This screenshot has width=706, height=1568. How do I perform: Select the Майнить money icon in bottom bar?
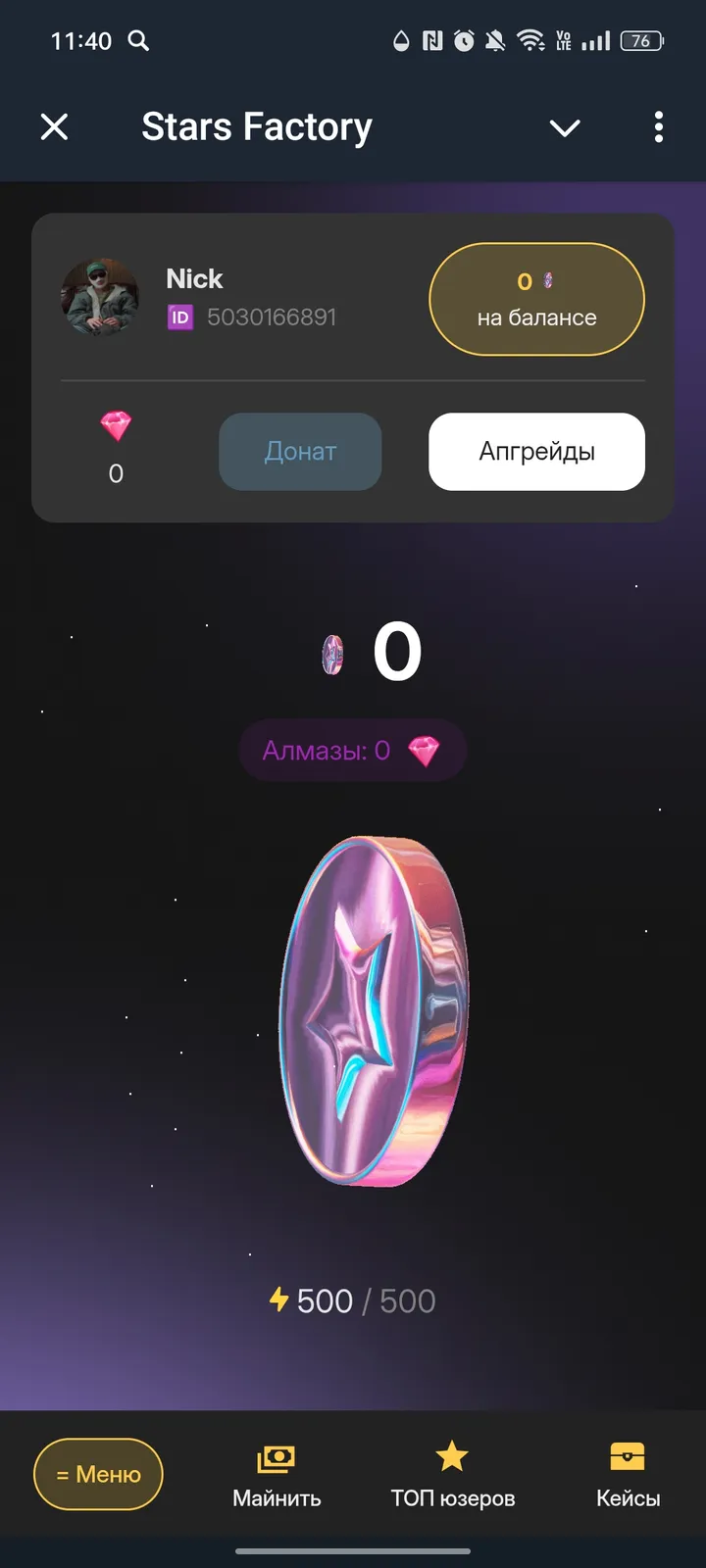pos(276,1457)
